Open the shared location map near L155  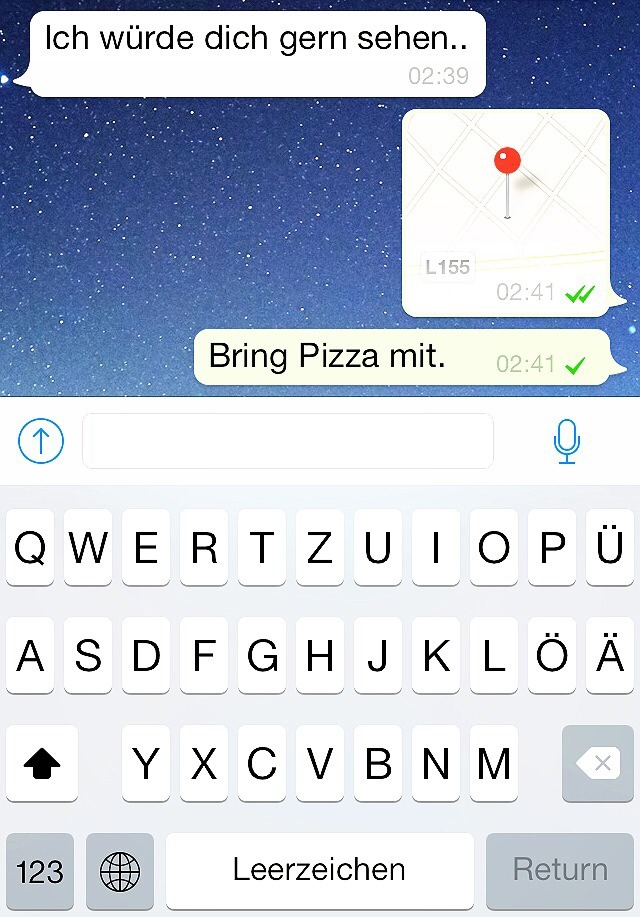click(506, 200)
